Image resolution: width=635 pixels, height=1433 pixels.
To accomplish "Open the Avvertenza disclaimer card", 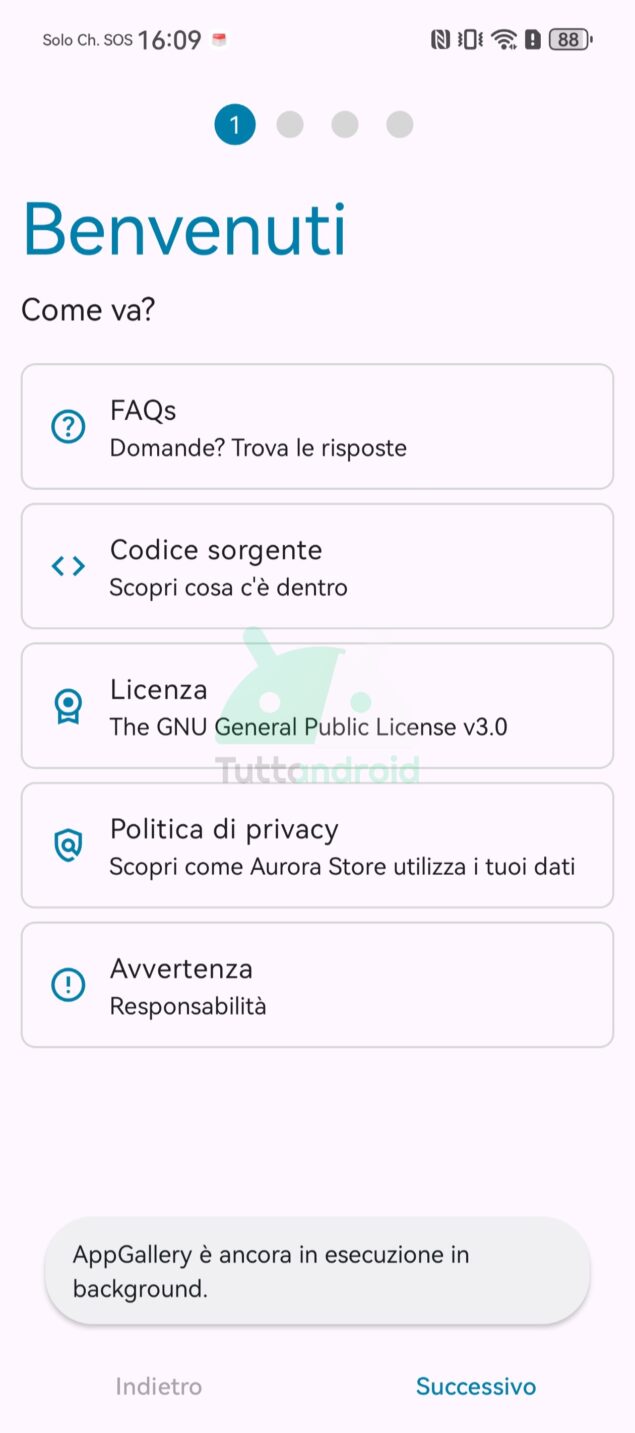I will [x=317, y=985].
